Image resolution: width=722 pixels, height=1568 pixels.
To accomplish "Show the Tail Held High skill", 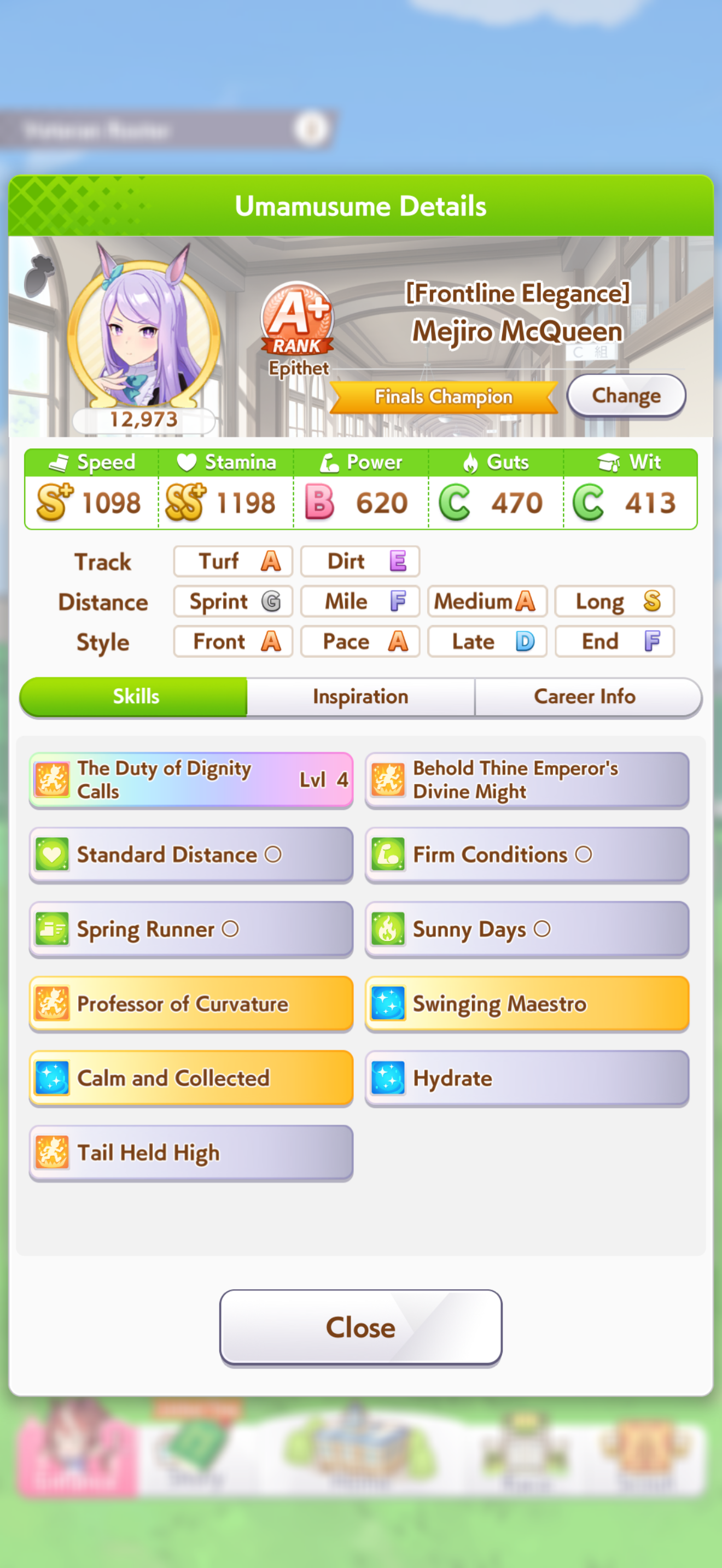I will 191,1153.
